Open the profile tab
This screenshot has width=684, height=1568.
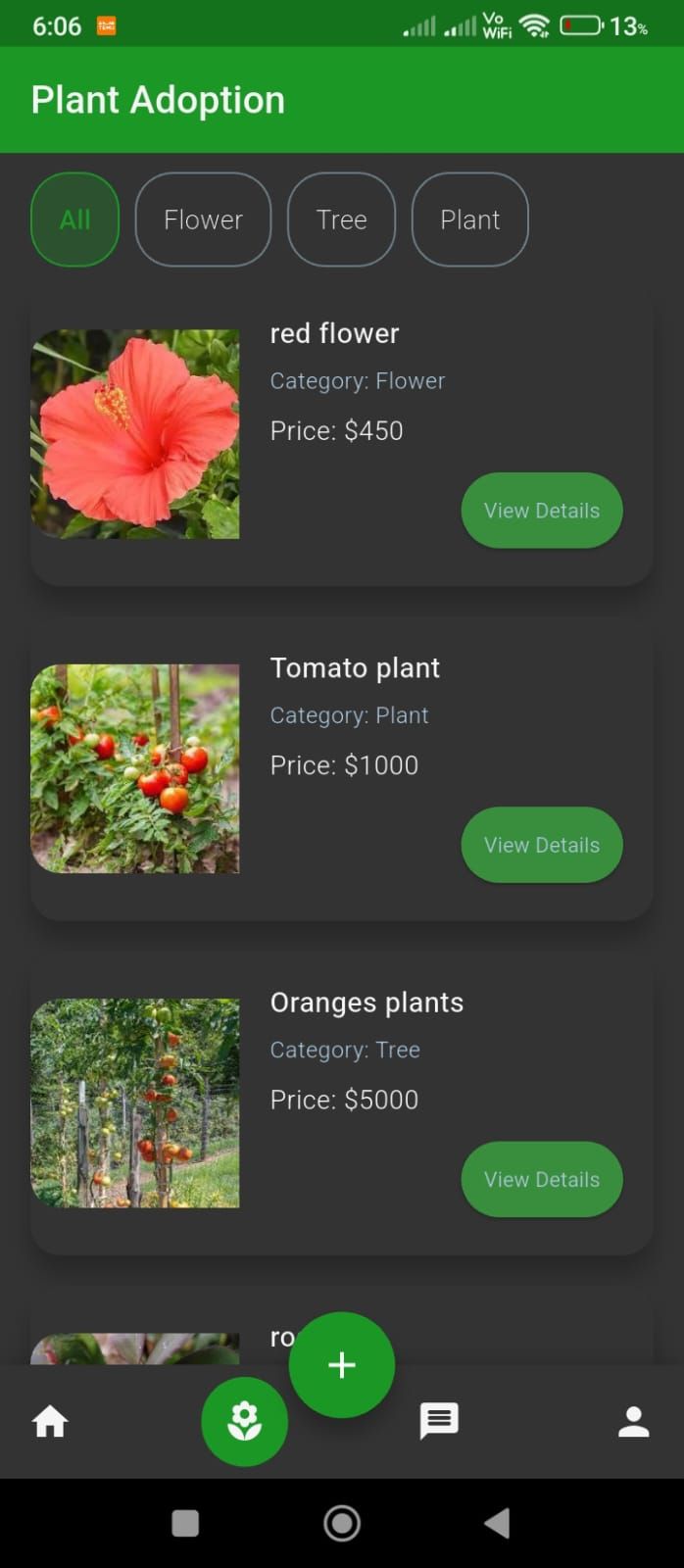click(x=633, y=1421)
